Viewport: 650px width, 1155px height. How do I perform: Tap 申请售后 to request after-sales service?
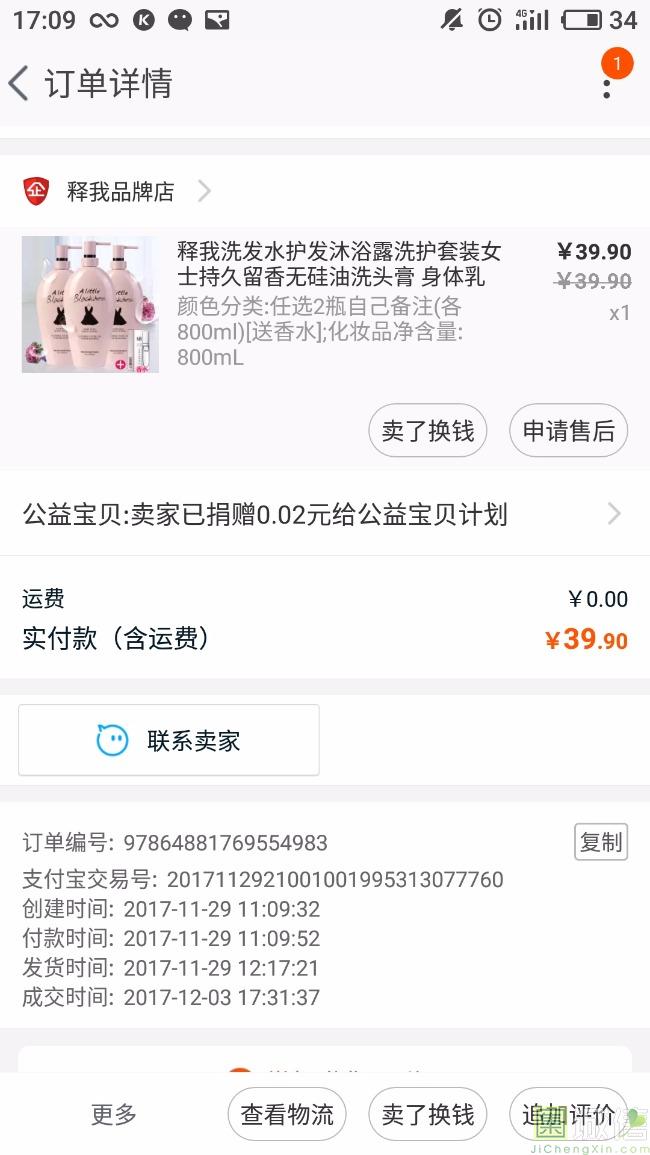tap(568, 431)
